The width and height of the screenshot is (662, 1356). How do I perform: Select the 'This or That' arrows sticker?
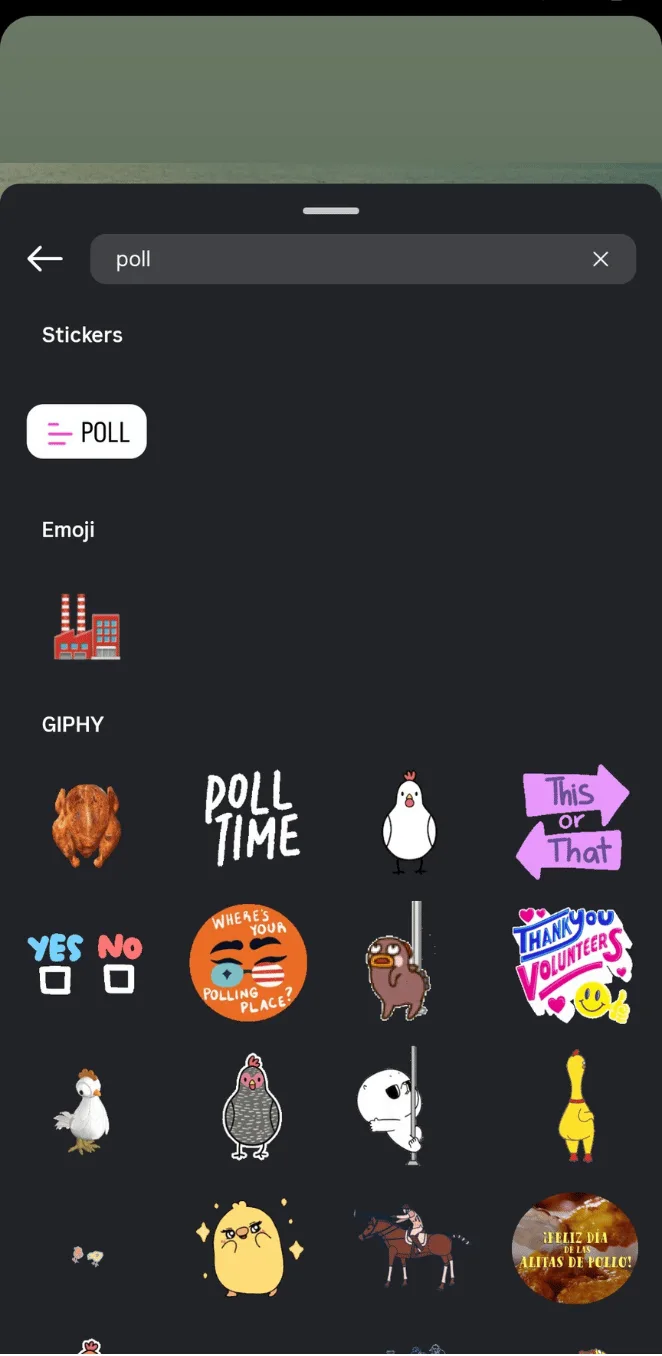575,822
